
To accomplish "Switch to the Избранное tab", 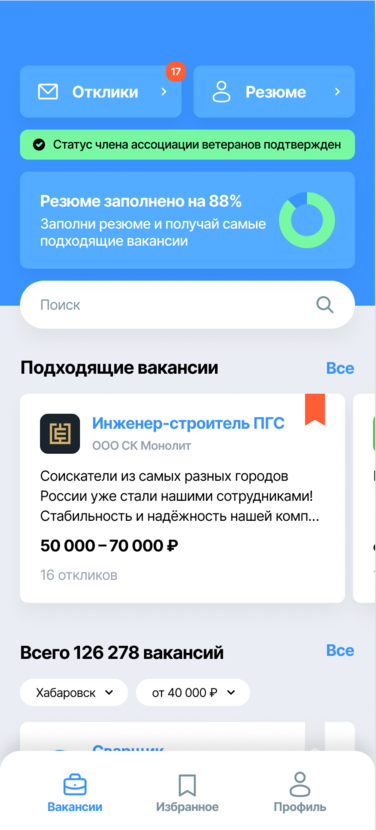I will pyautogui.click(x=187, y=793).
